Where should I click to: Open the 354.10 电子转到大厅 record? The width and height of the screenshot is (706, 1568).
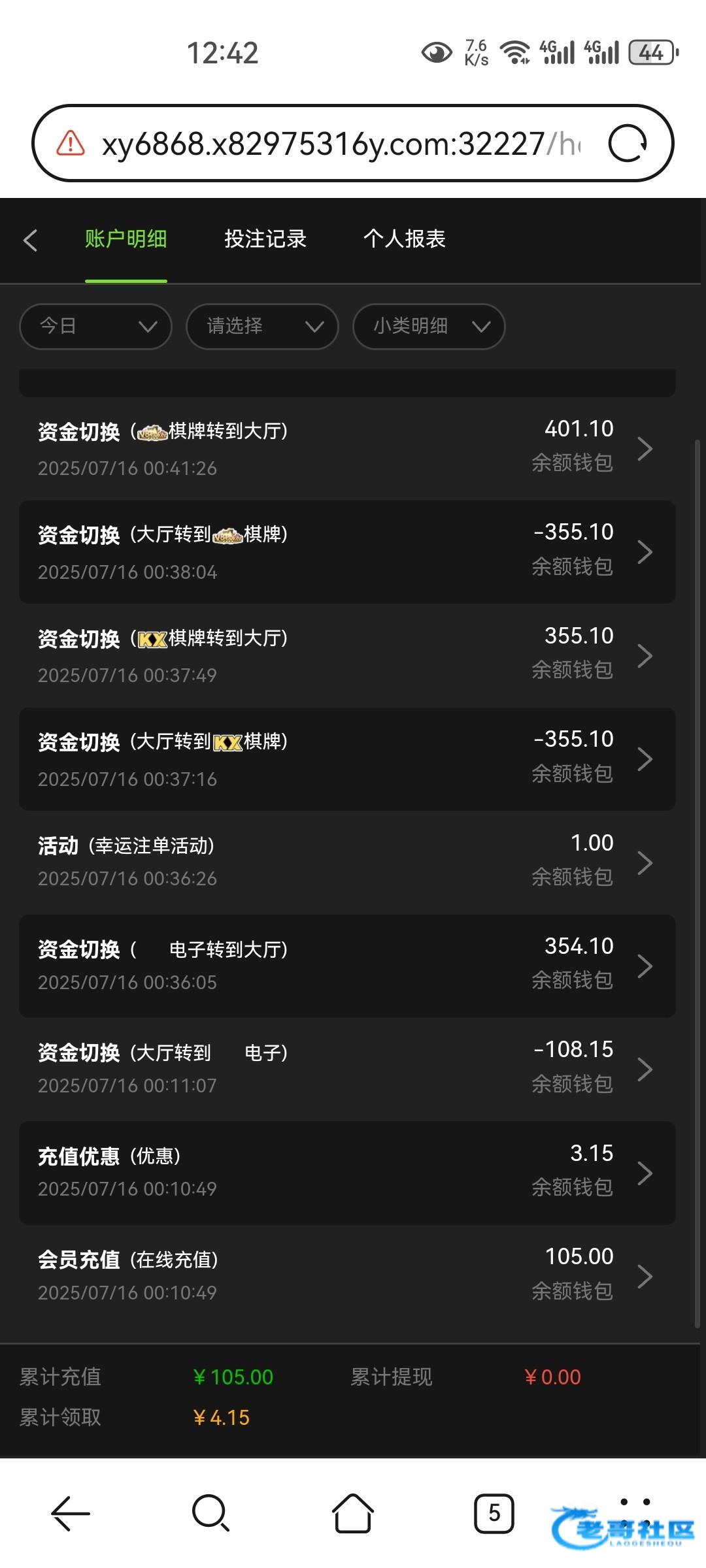tap(347, 966)
